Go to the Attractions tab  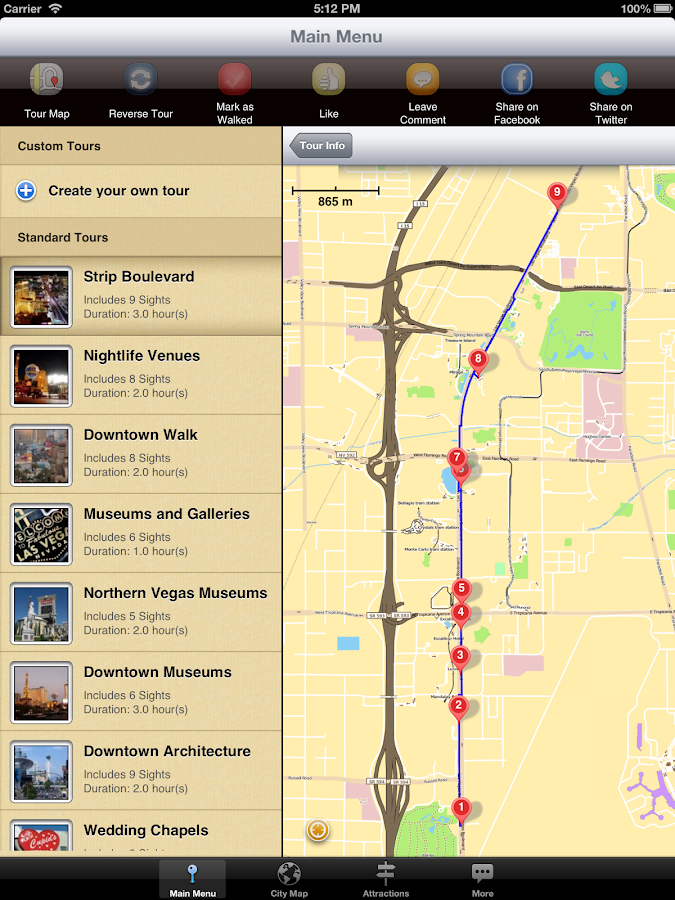(x=386, y=878)
